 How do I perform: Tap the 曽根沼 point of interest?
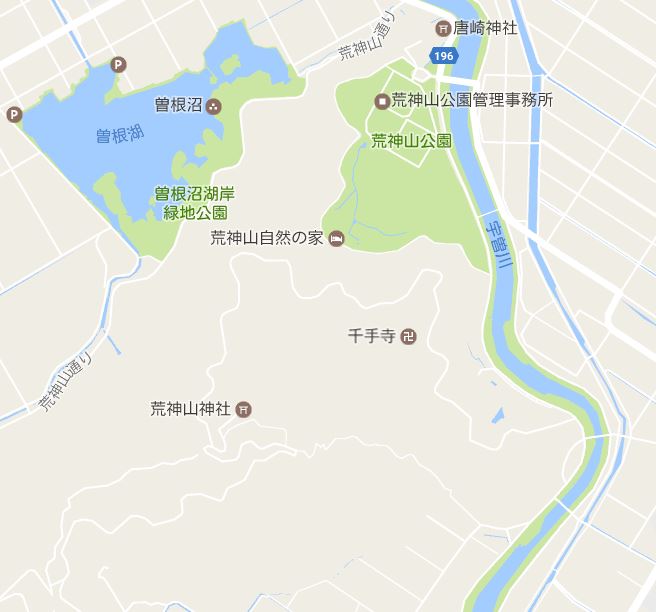pos(214,105)
